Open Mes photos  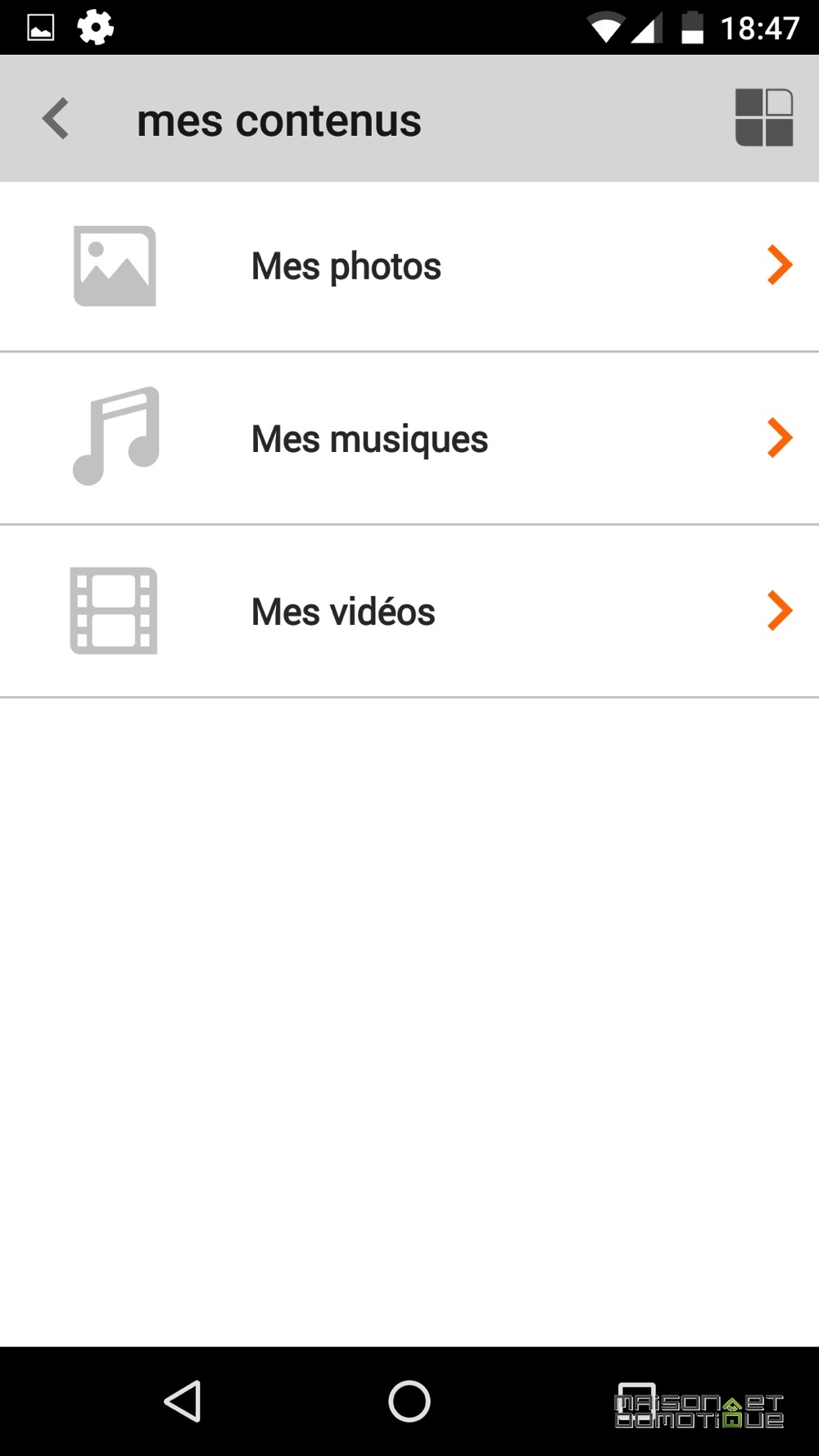[409, 266]
